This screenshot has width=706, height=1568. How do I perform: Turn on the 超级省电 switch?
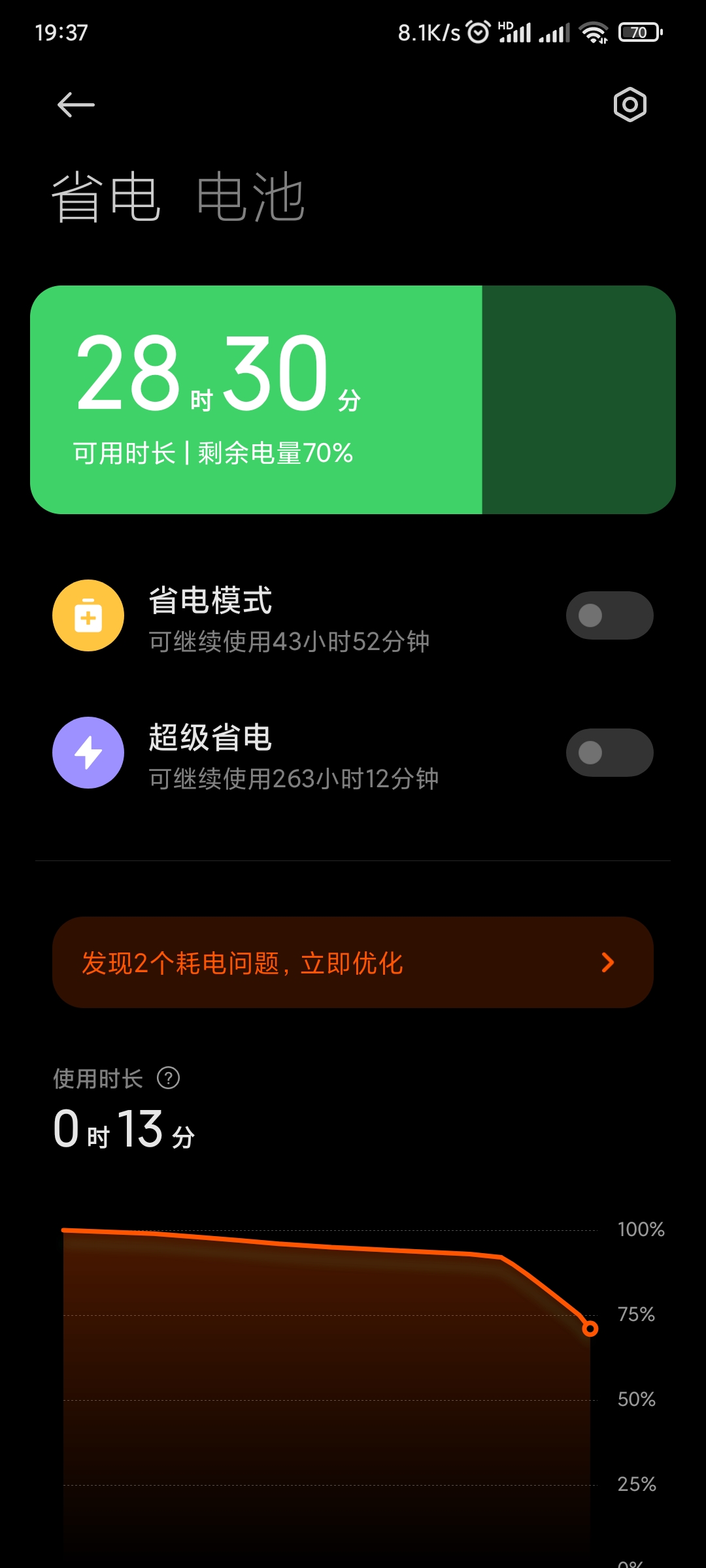coord(609,753)
